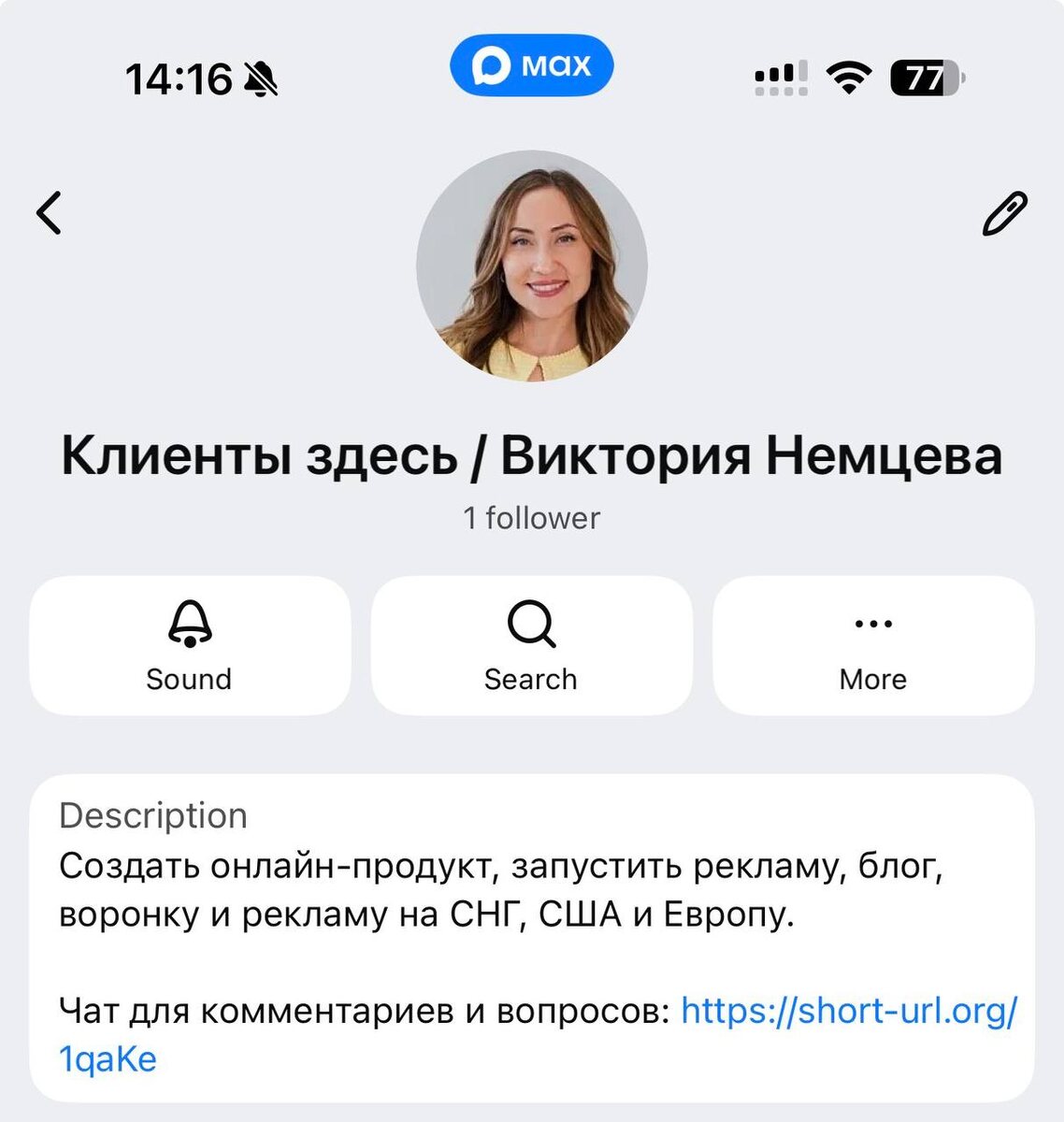The image size is (1064, 1122).
Task: Search within this channel
Action: (x=531, y=645)
